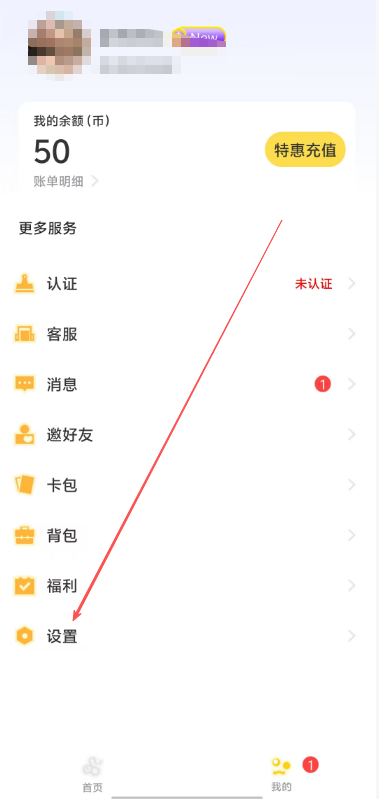View 福利 benefits
The height and width of the screenshot is (799, 379).
point(185,585)
